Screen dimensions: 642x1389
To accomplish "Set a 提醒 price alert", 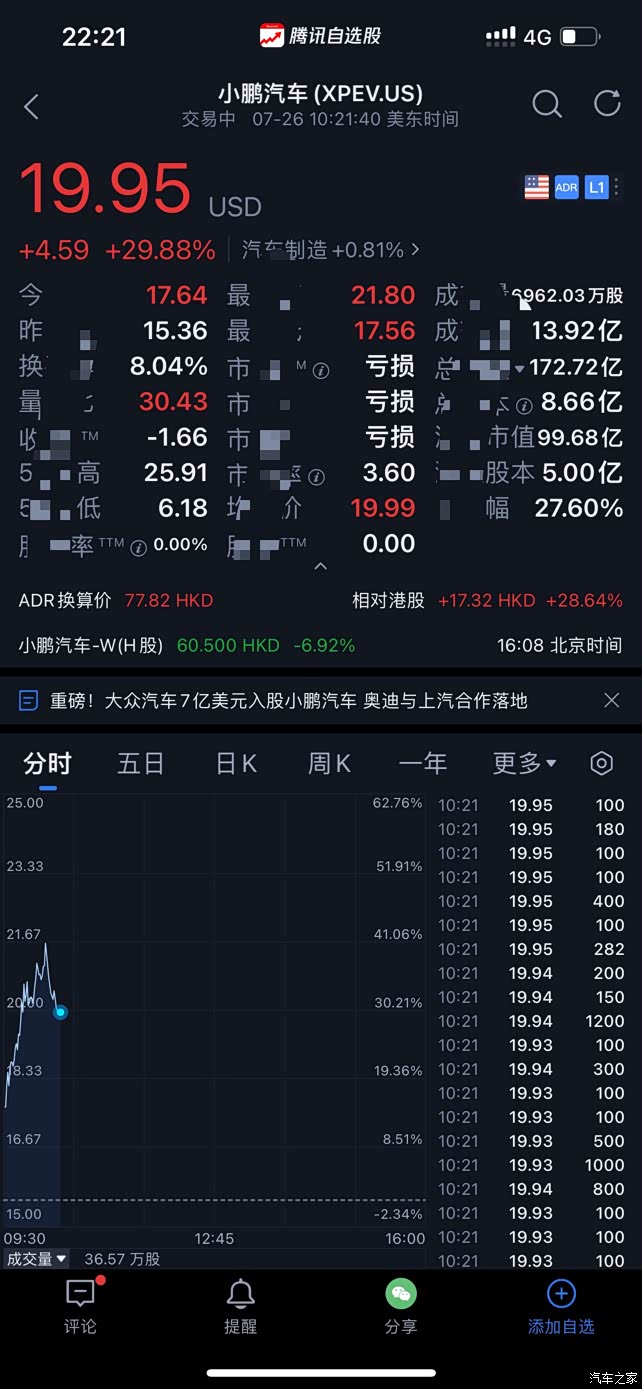I will tap(240, 1307).
